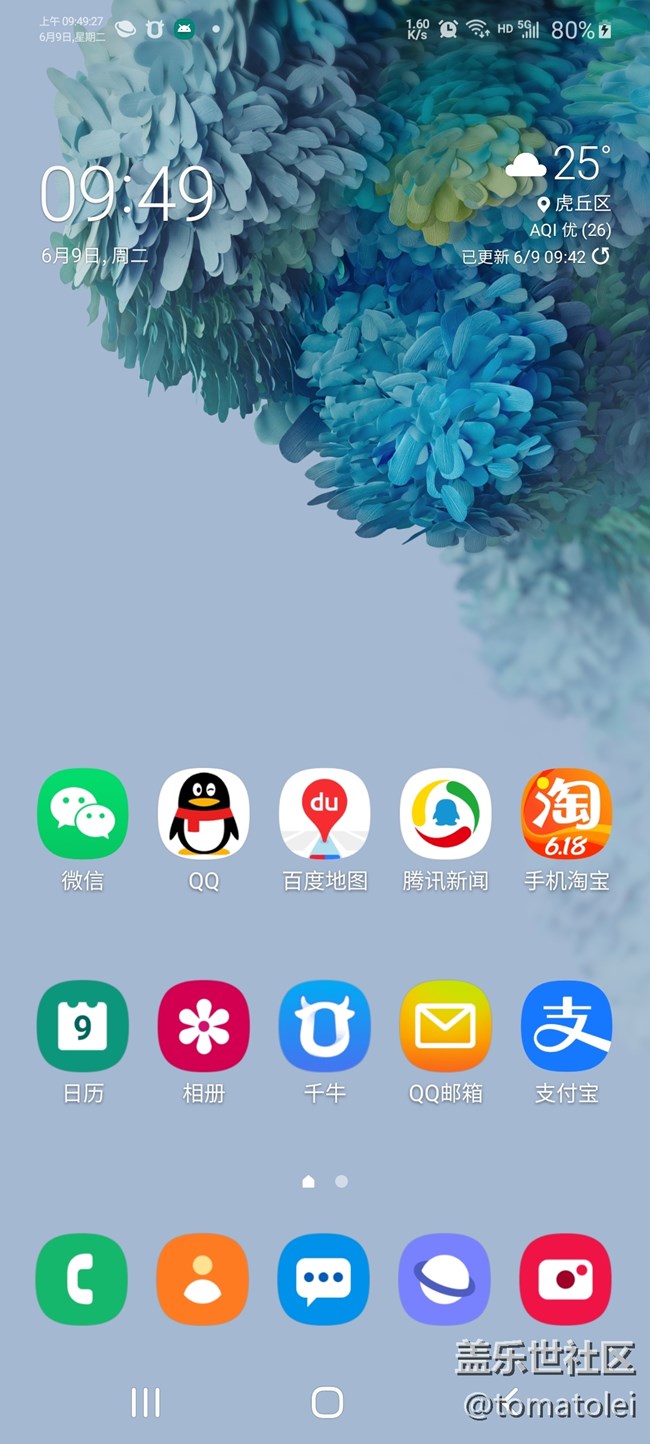Open the Messages app in the dock
This screenshot has width=650, height=1444.
[x=323, y=1279]
